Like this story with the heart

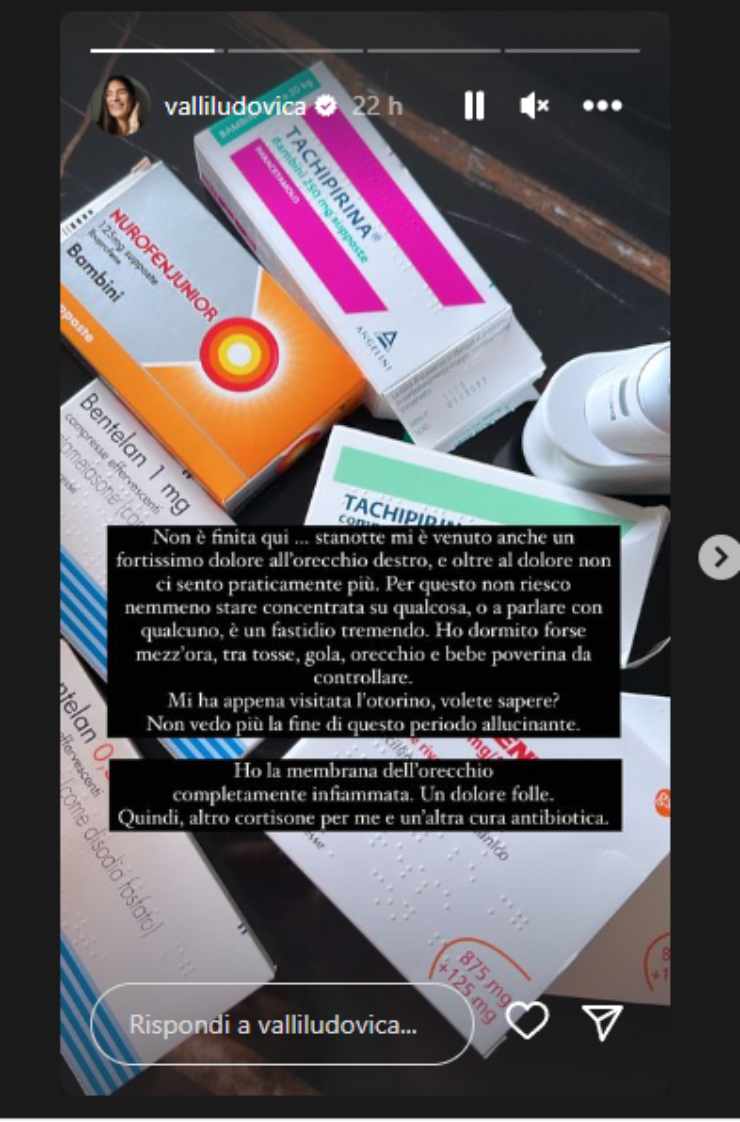coord(527,1020)
